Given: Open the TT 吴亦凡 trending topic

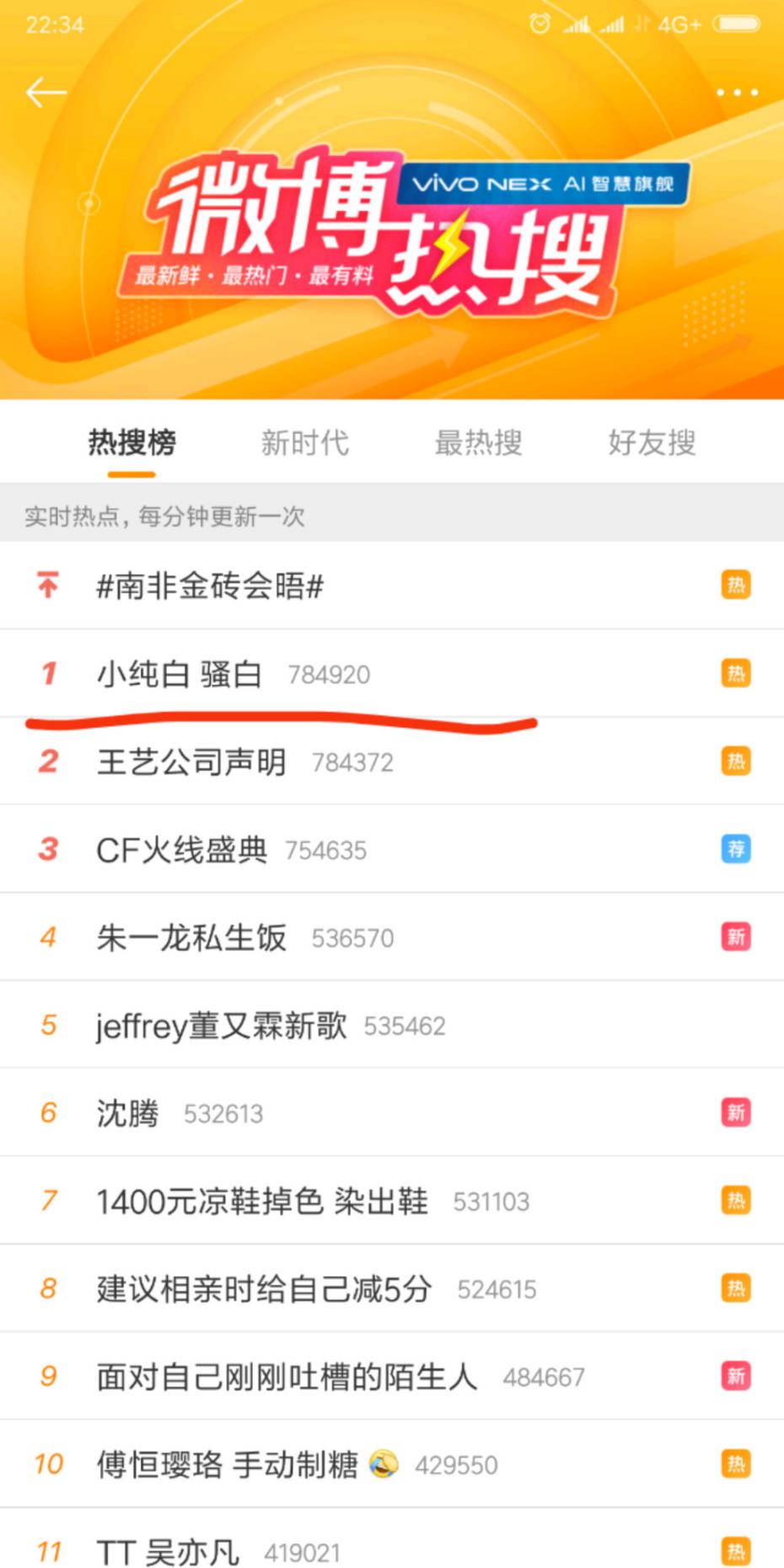Looking at the screenshot, I should tap(168, 1551).
